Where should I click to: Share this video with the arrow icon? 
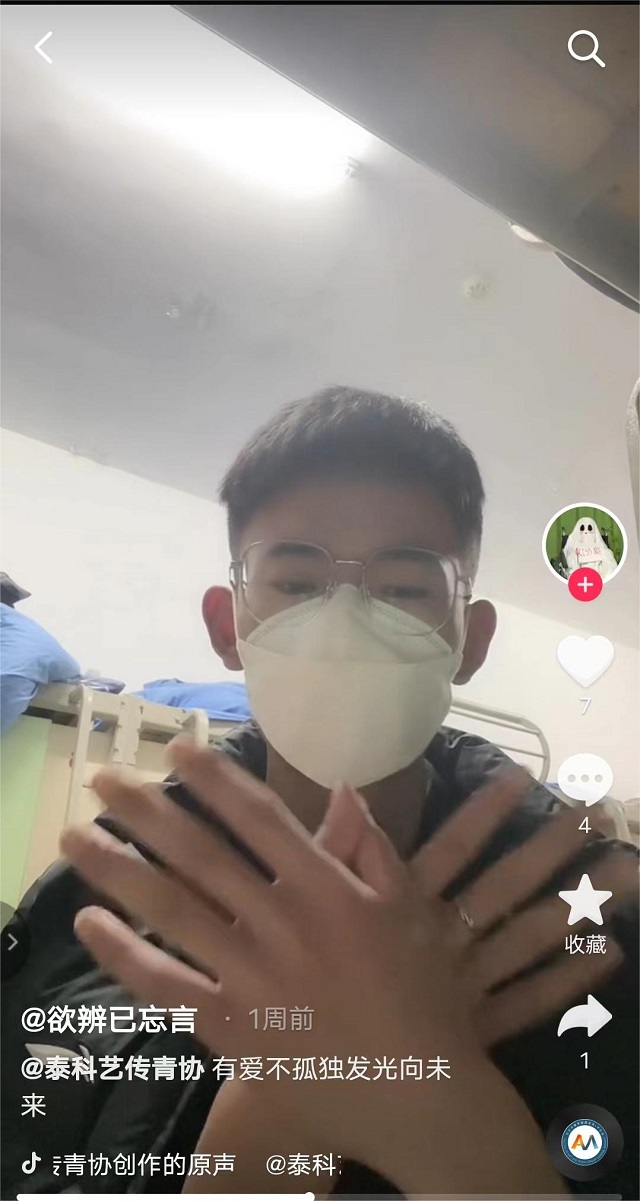tap(585, 1017)
